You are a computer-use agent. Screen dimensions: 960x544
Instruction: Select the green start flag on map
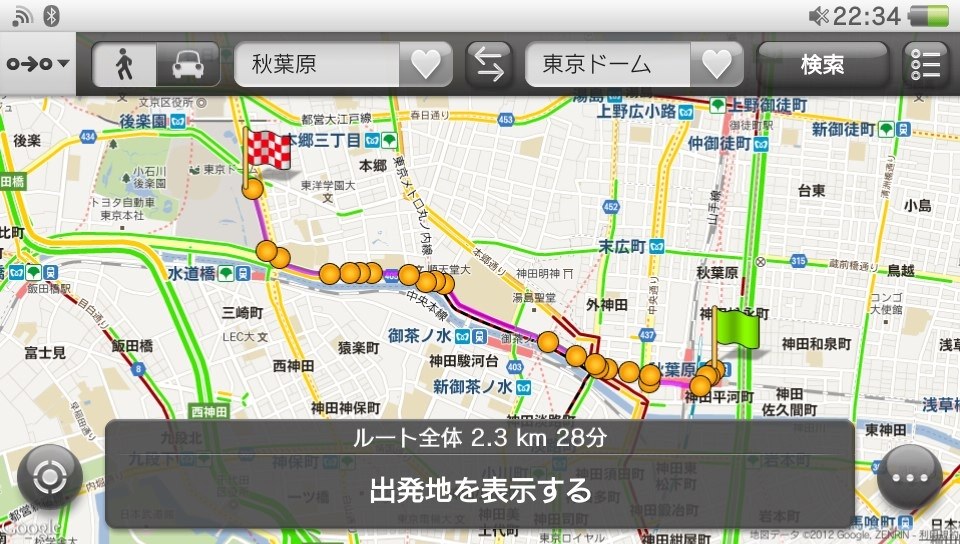tap(736, 330)
